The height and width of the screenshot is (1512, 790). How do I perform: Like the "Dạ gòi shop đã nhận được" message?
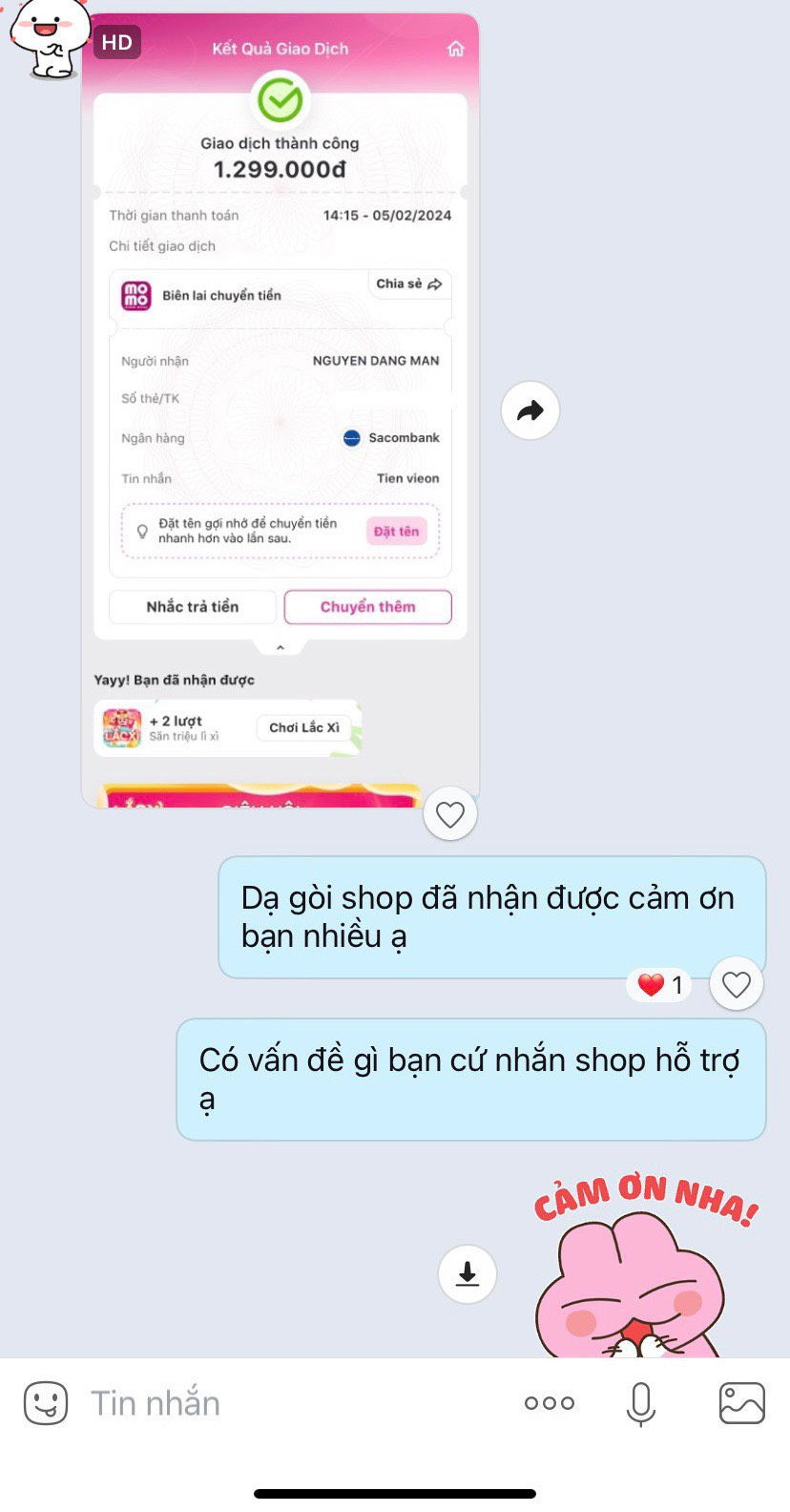(x=736, y=984)
